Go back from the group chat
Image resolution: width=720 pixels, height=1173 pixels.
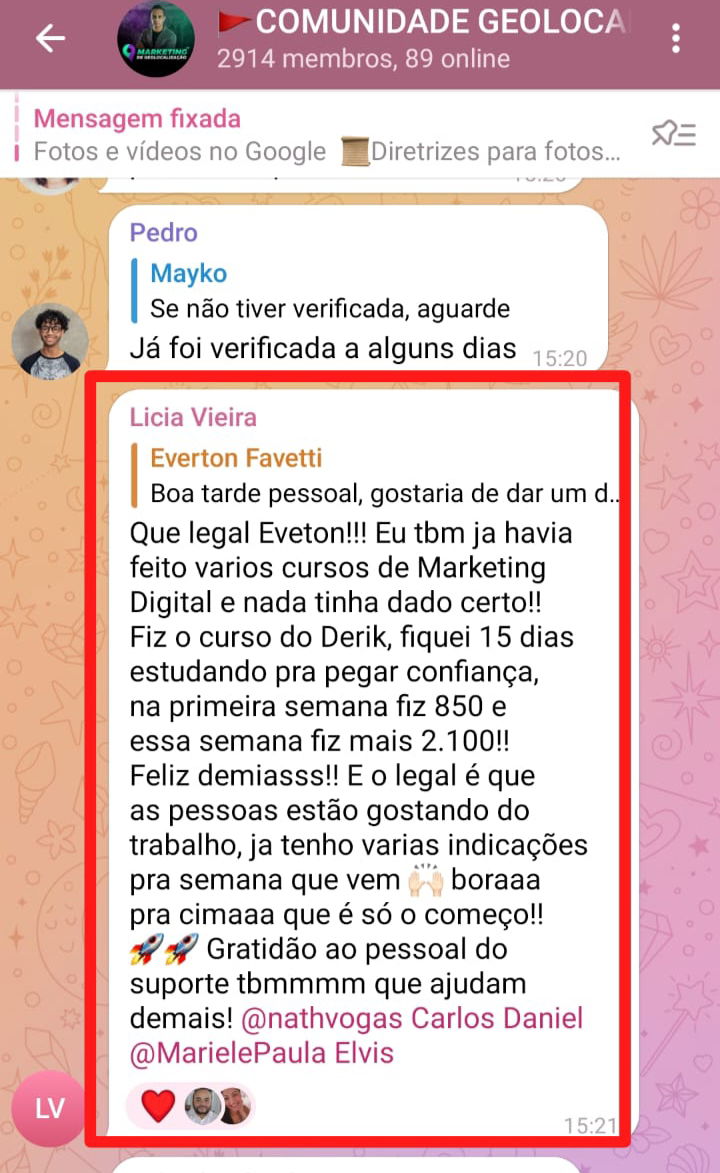(x=50, y=39)
